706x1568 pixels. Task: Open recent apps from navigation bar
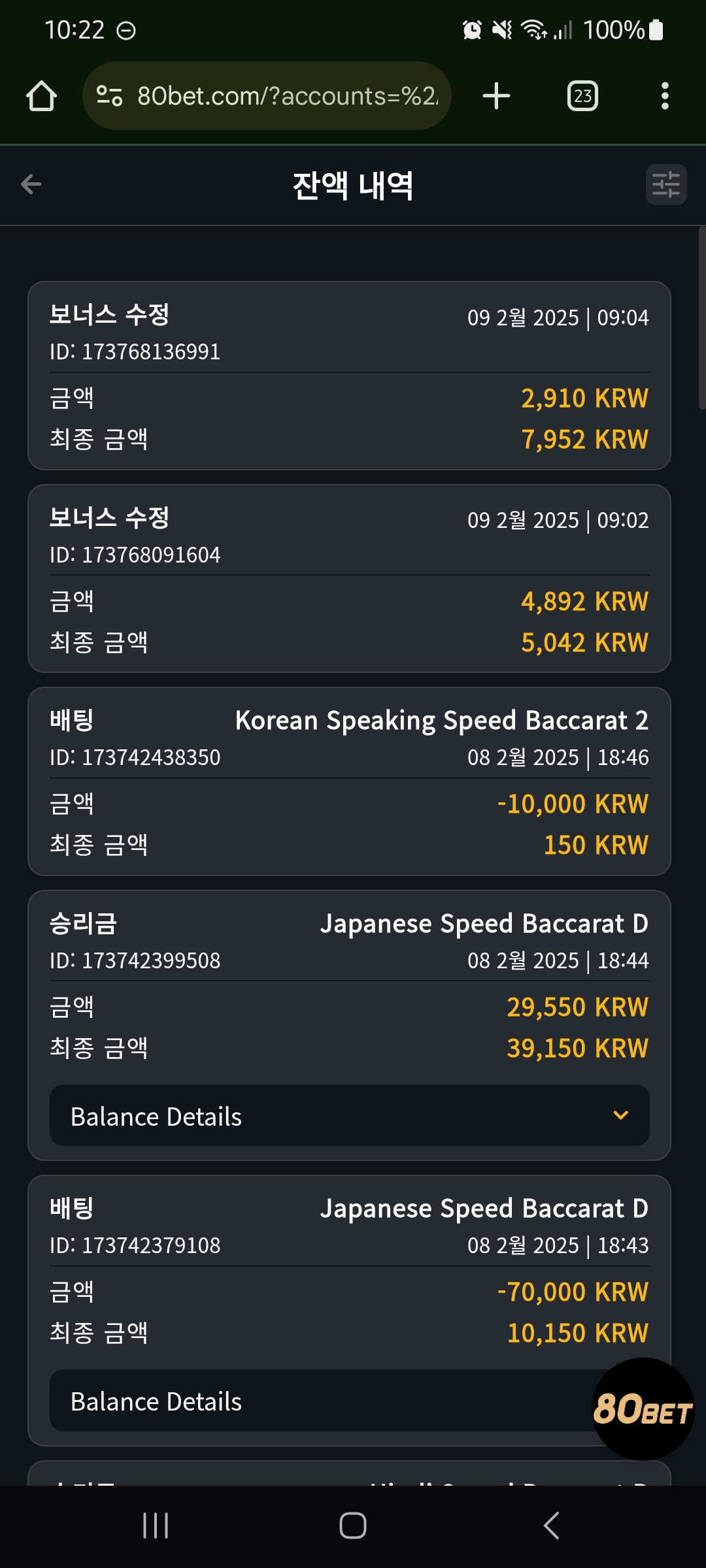pos(156,1526)
